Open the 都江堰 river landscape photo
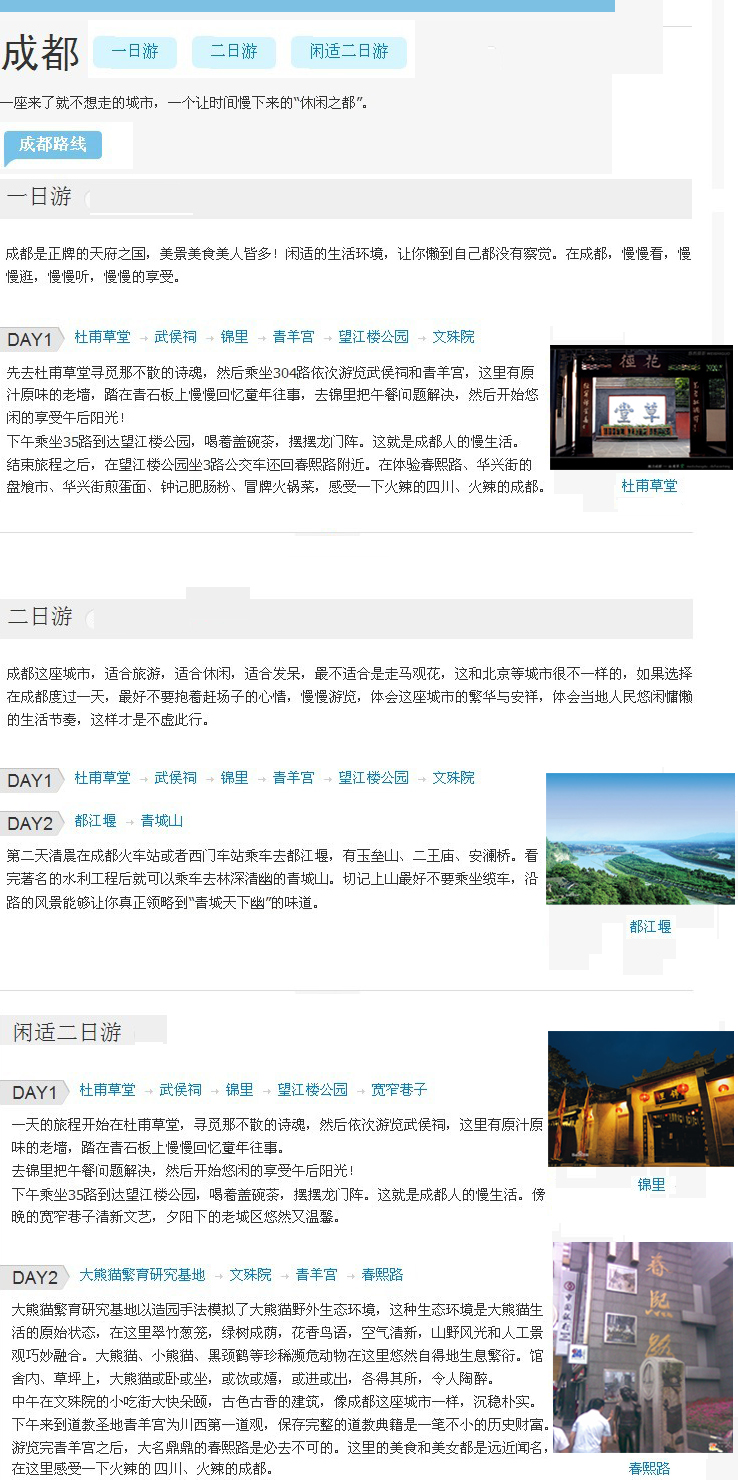Screen dimensions: 738x1480 (x=640, y=838)
